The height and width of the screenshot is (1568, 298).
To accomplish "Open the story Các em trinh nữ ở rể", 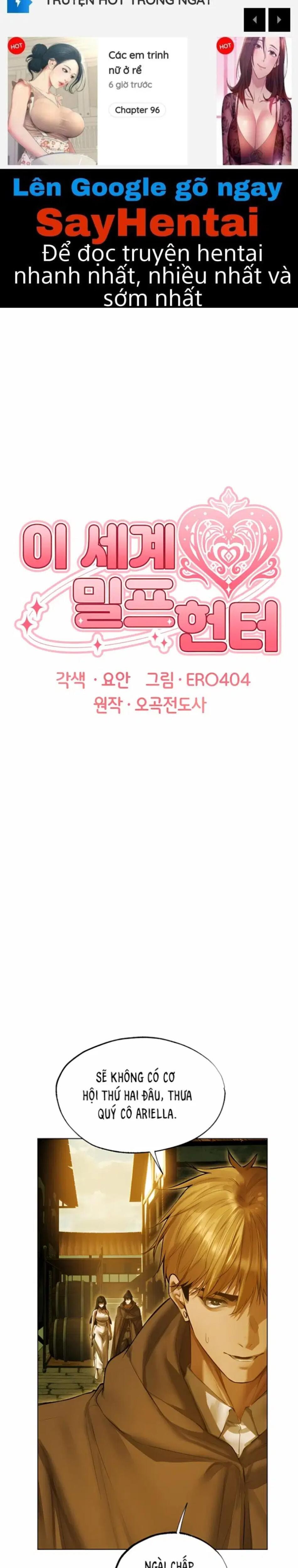I will click(138, 62).
